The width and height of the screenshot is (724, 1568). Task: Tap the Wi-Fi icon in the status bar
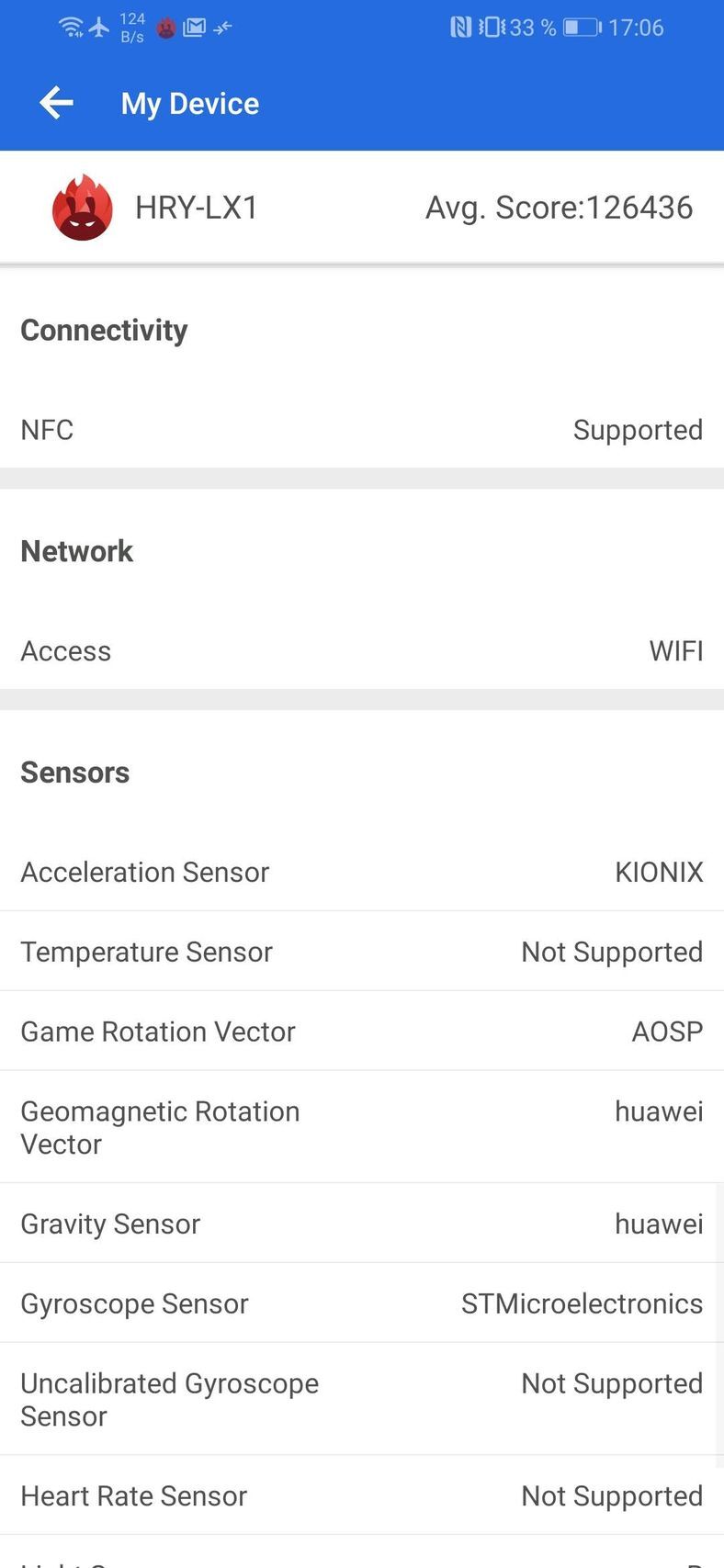tap(69, 27)
